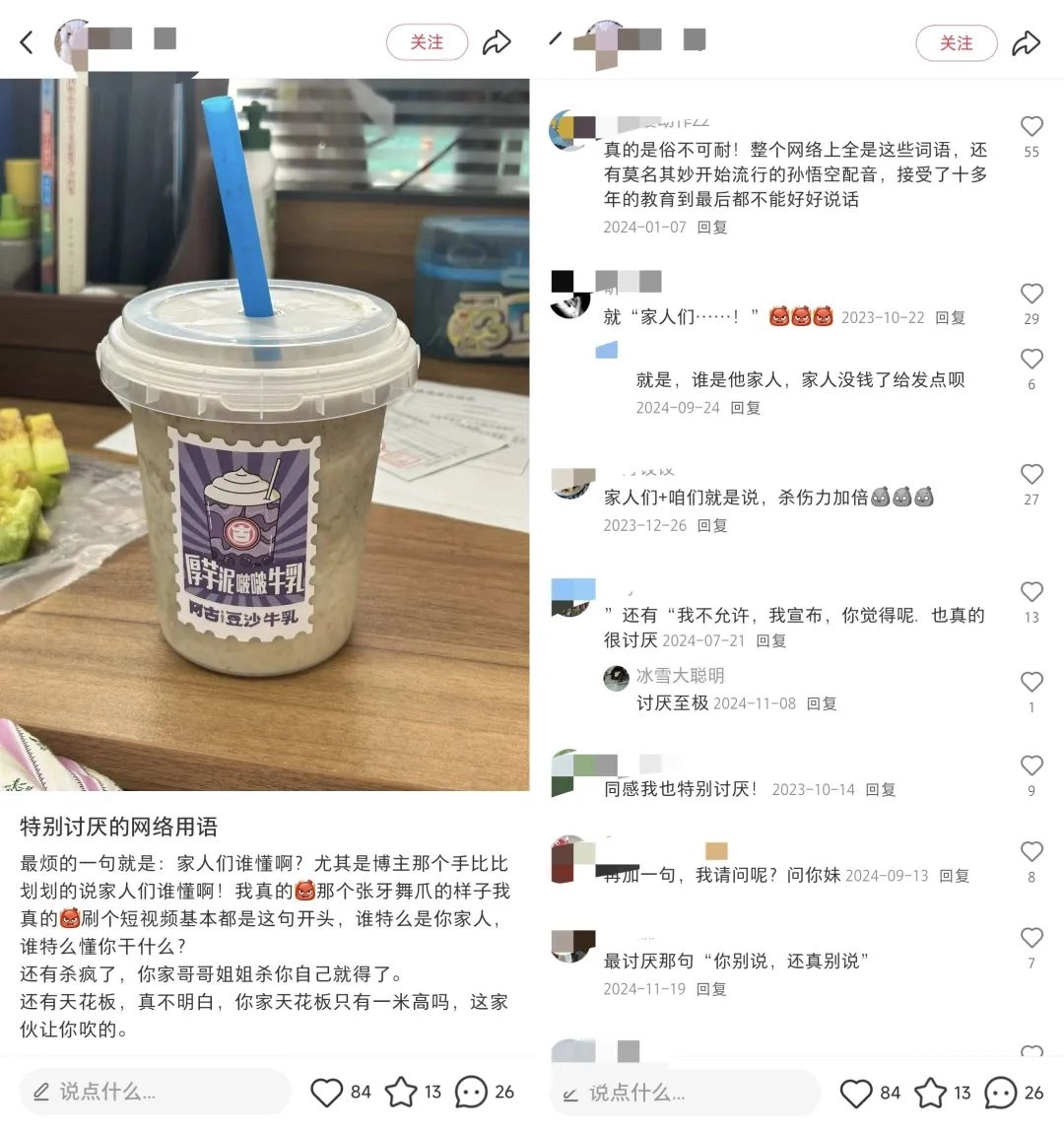
Task: Like the post using the heart icon showing 84
Action: pyautogui.click(x=328, y=1092)
